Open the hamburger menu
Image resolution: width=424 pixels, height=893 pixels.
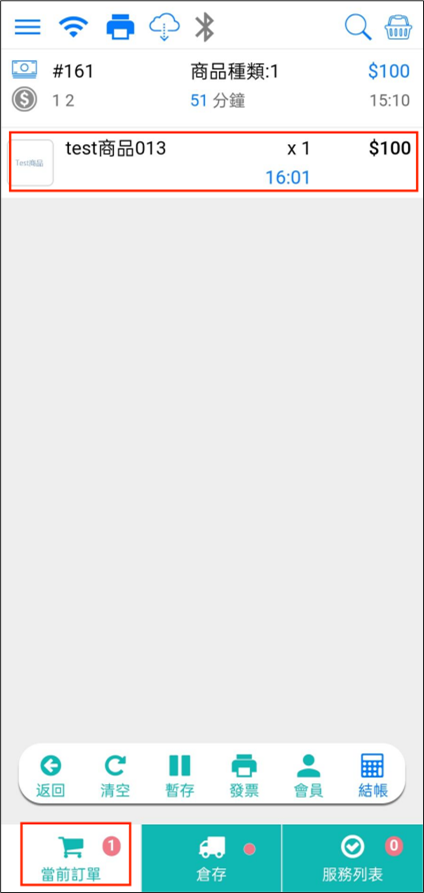27,27
